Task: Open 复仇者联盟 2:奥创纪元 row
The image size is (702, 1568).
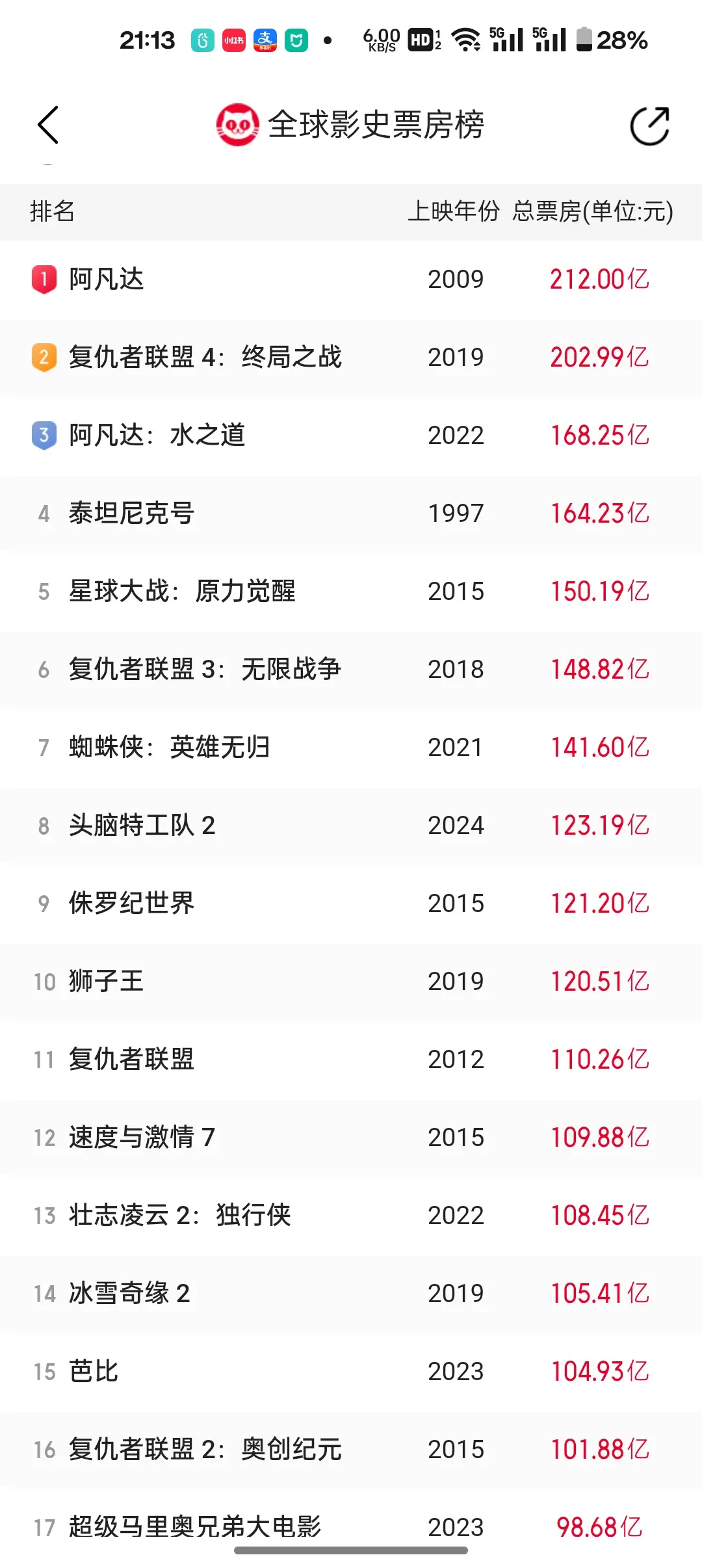Action: 351,1450
